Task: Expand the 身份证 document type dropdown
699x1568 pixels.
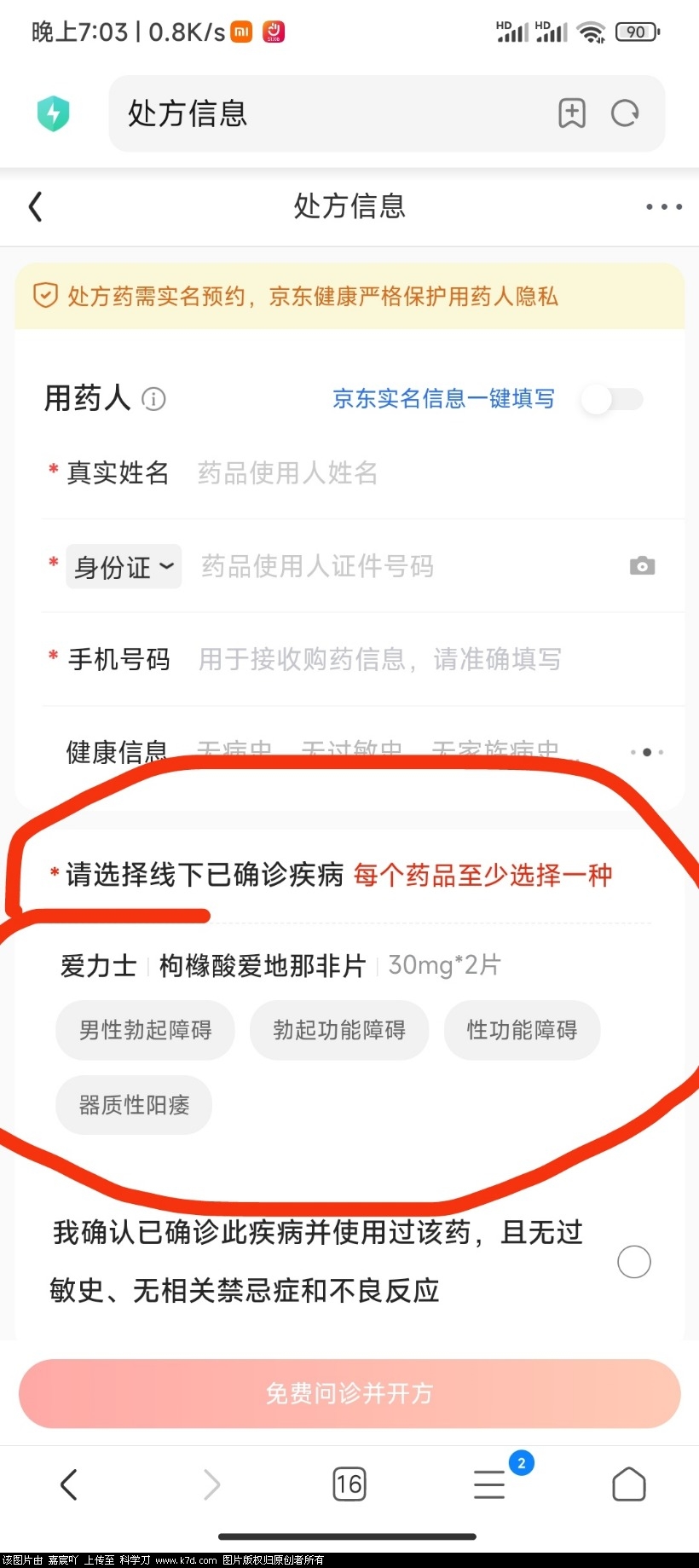Action: point(124,566)
